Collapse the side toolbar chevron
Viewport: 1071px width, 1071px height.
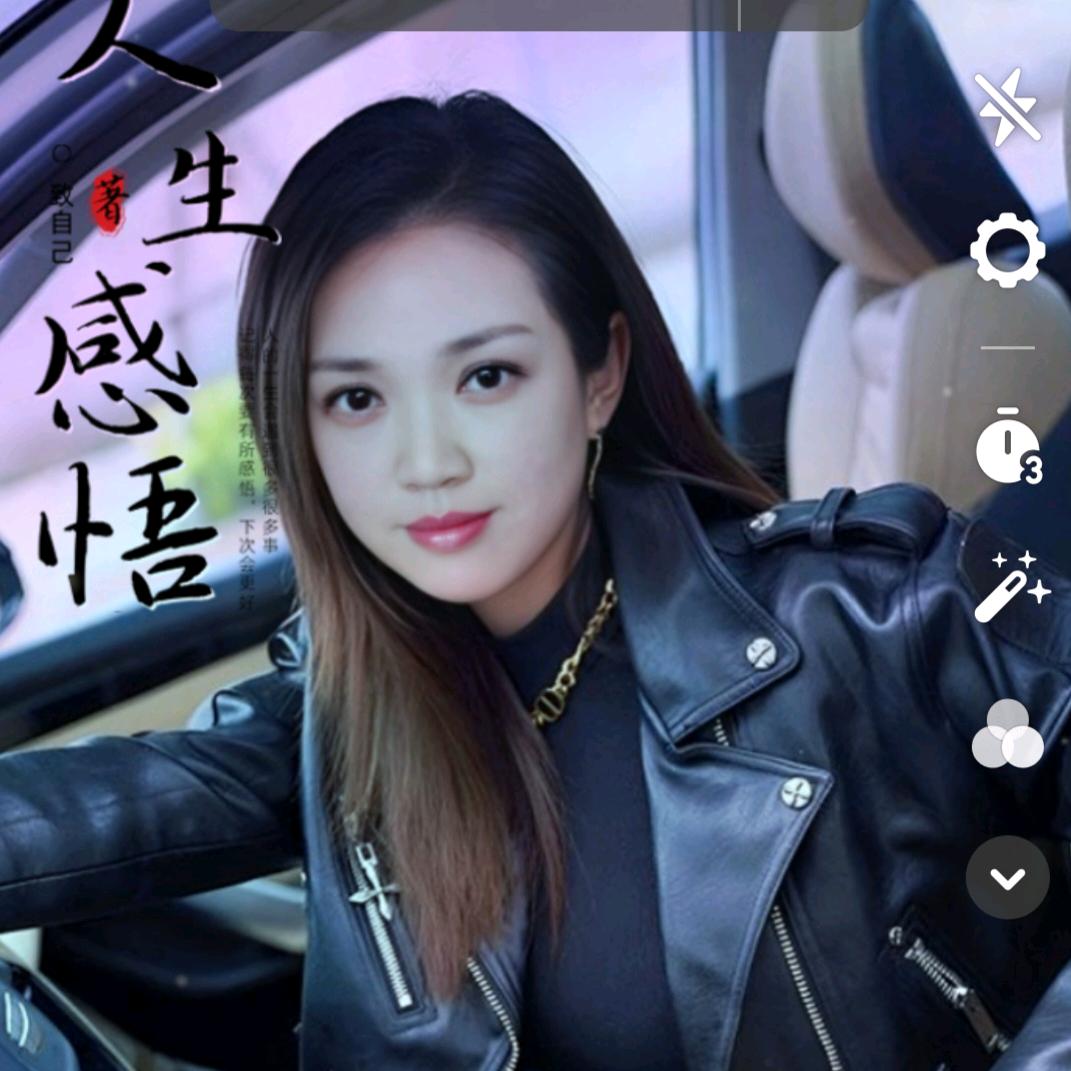(x=1007, y=878)
